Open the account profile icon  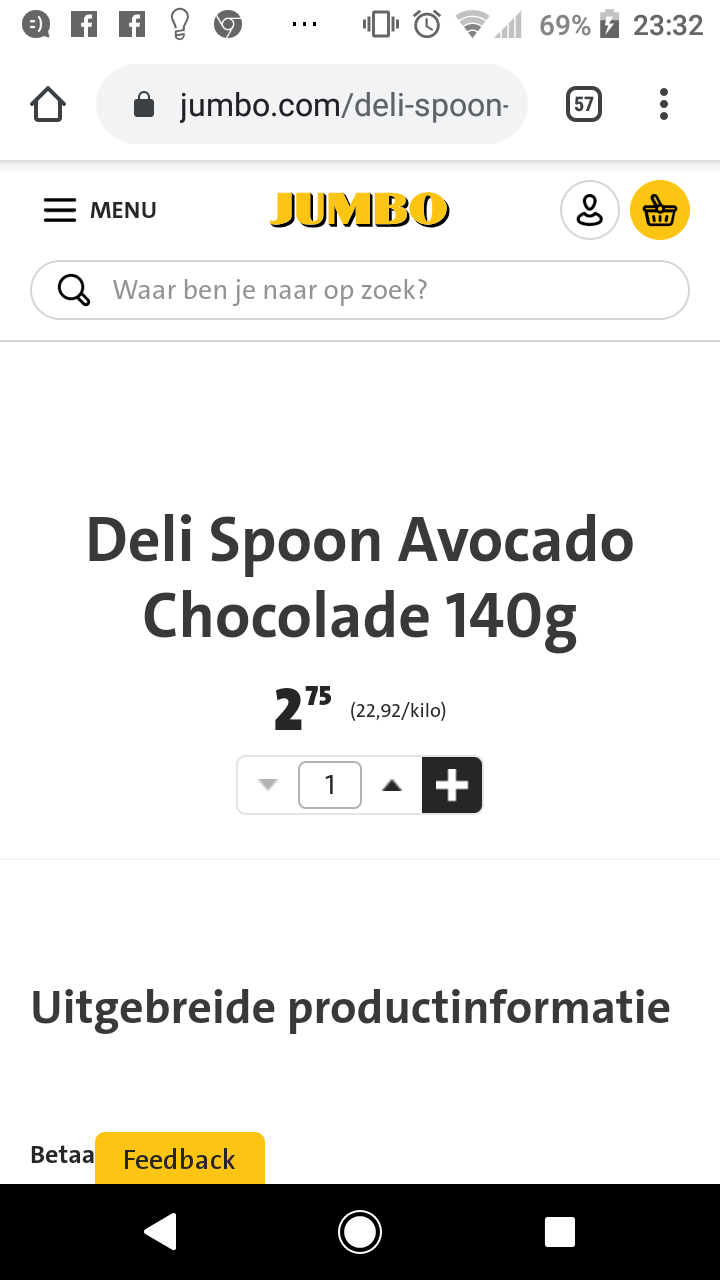pyautogui.click(x=590, y=210)
